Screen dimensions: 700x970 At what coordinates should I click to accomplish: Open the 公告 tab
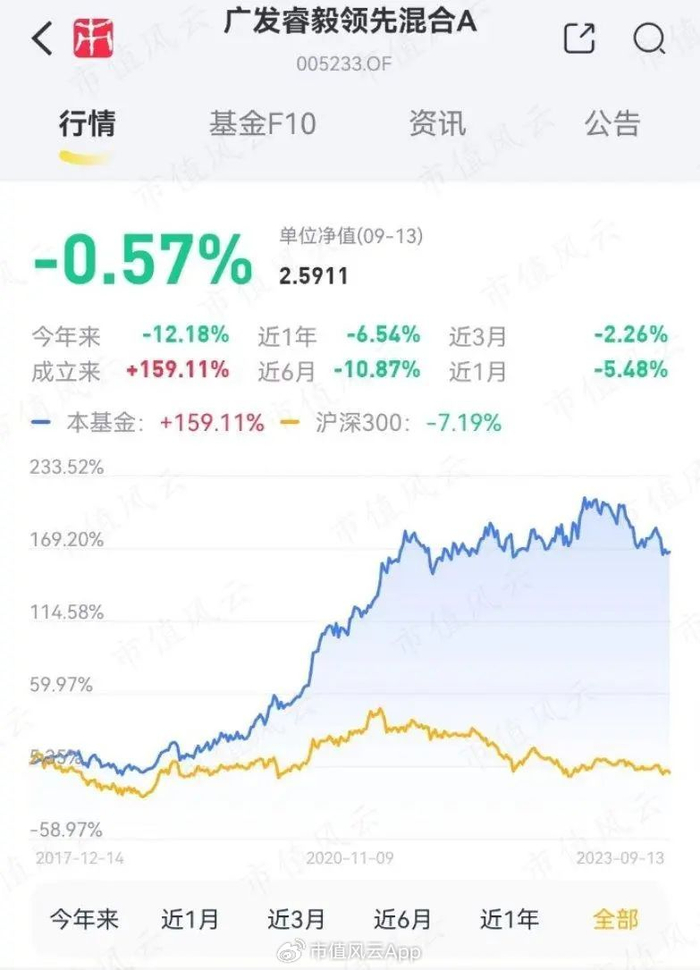coord(612,123)
